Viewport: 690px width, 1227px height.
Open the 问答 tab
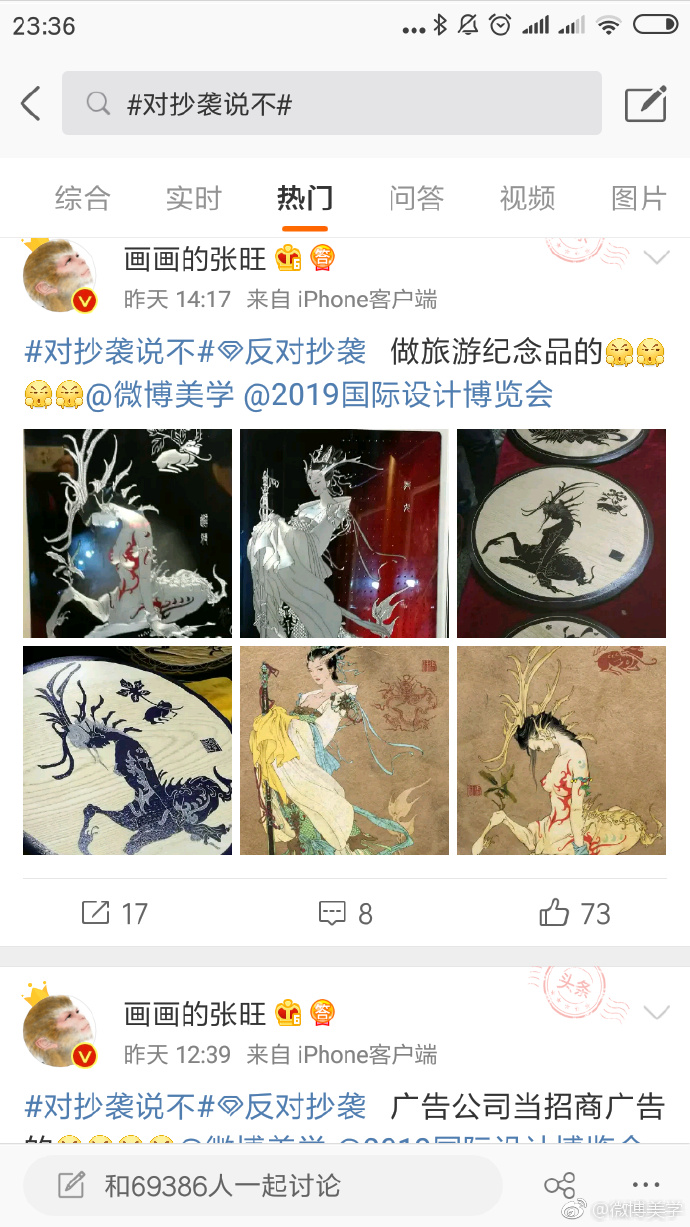click(x=416, y=198)
